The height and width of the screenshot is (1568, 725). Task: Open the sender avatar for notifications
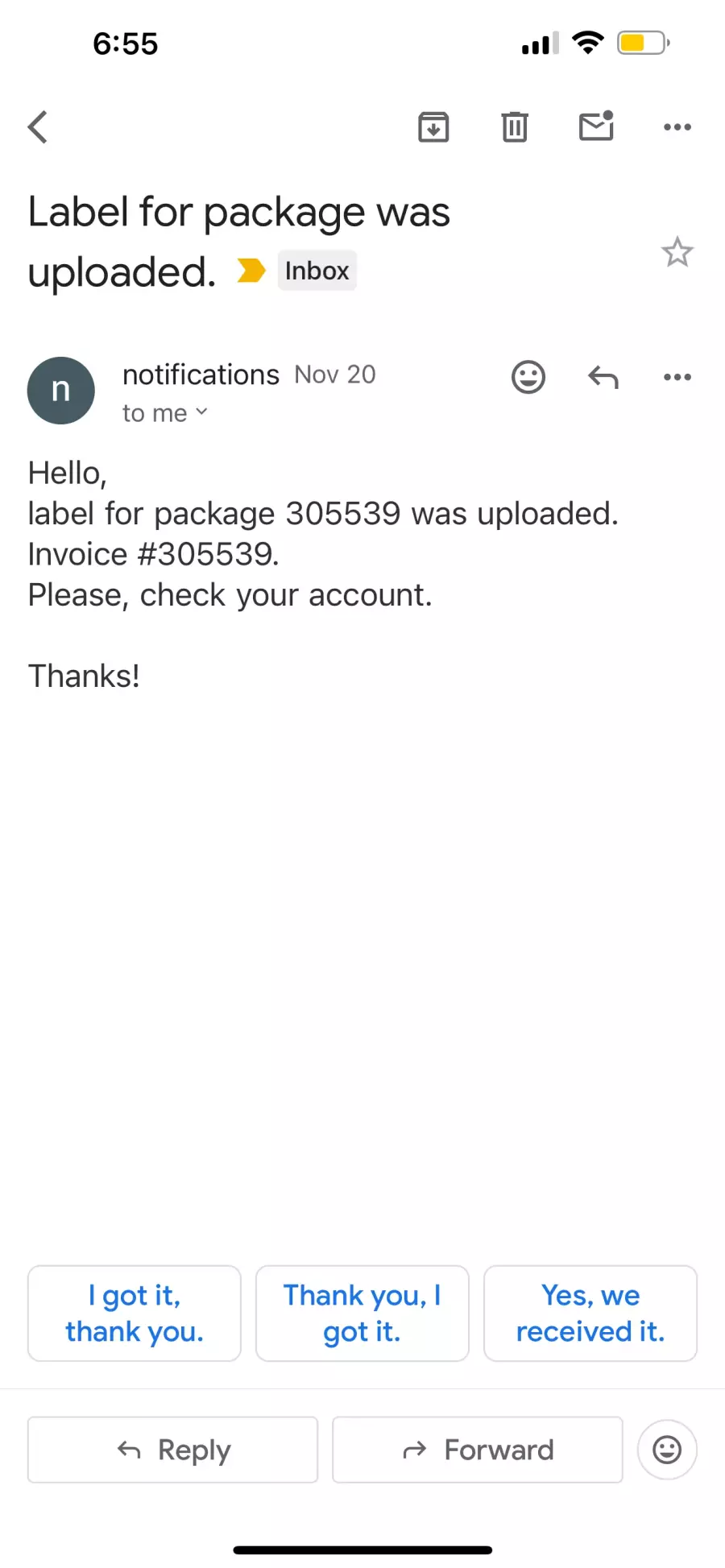click(x=61, y=391)
